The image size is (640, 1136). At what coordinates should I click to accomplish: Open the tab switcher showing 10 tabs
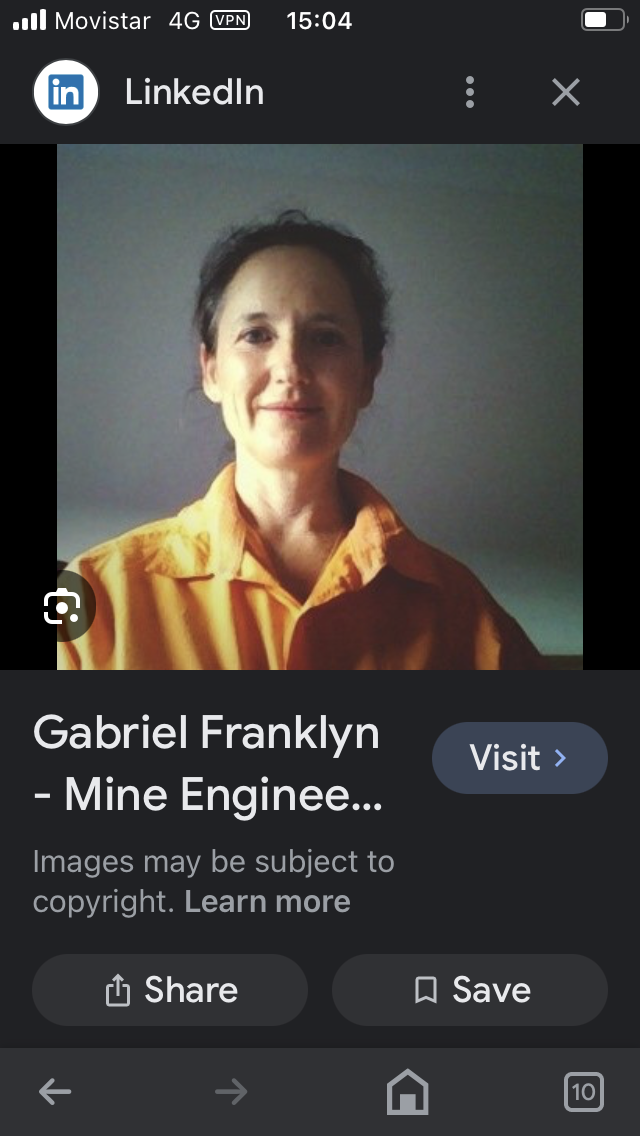[x=583, y=1091]
